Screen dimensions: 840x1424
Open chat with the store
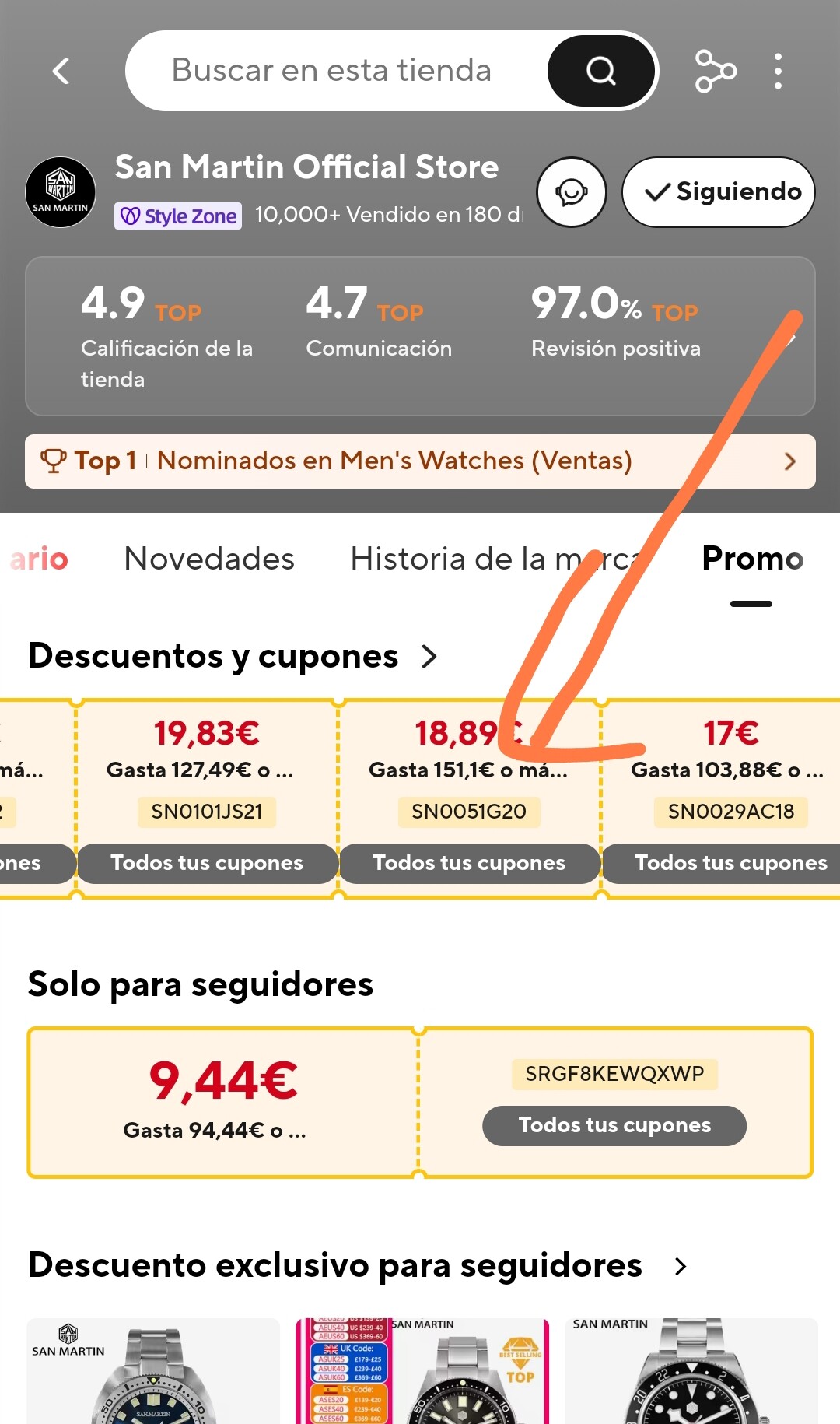coord(571,192)
